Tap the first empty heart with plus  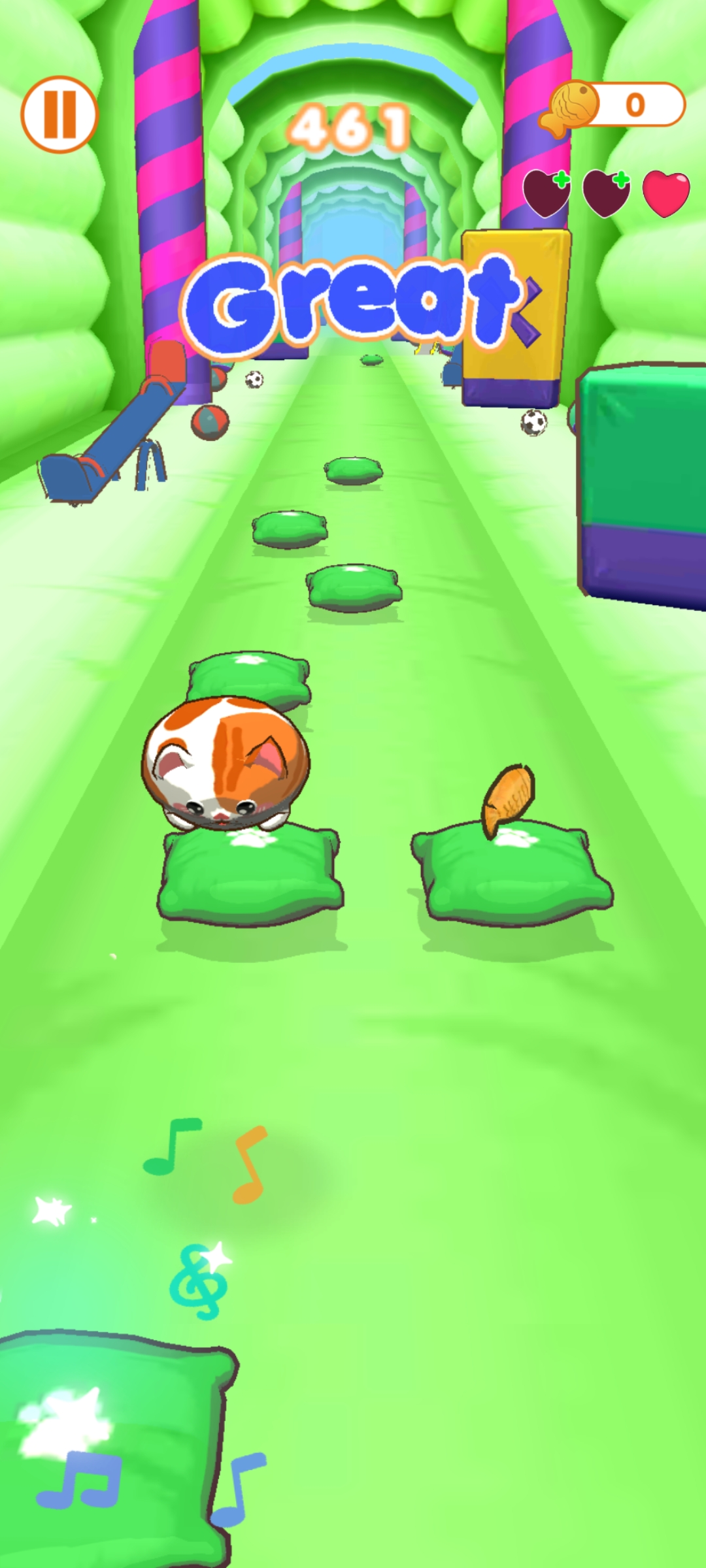click(x=546, y=193)
